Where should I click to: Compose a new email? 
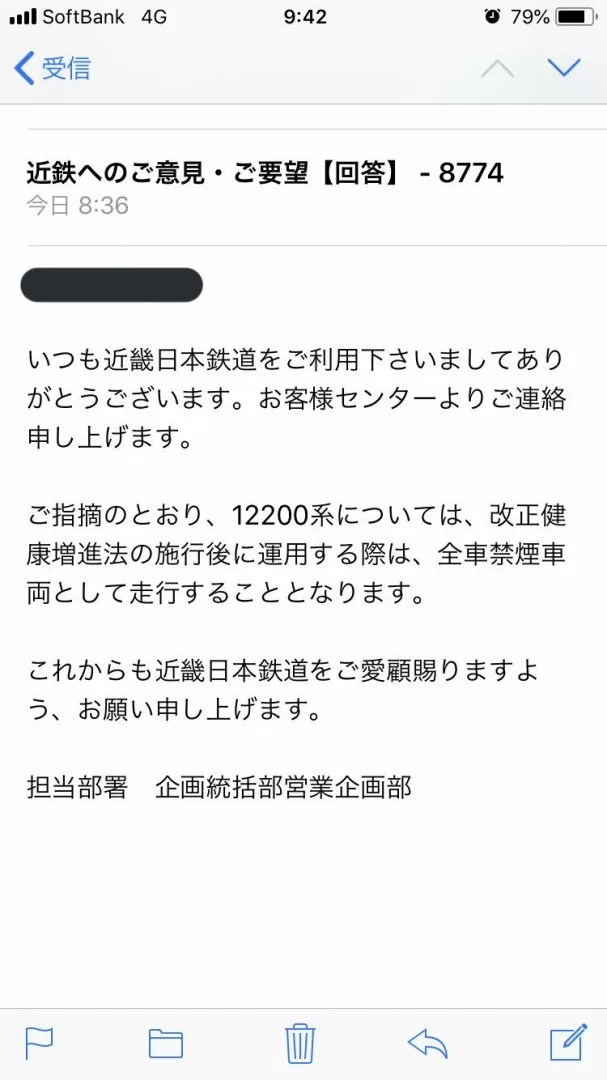[x=568, y=1043]
